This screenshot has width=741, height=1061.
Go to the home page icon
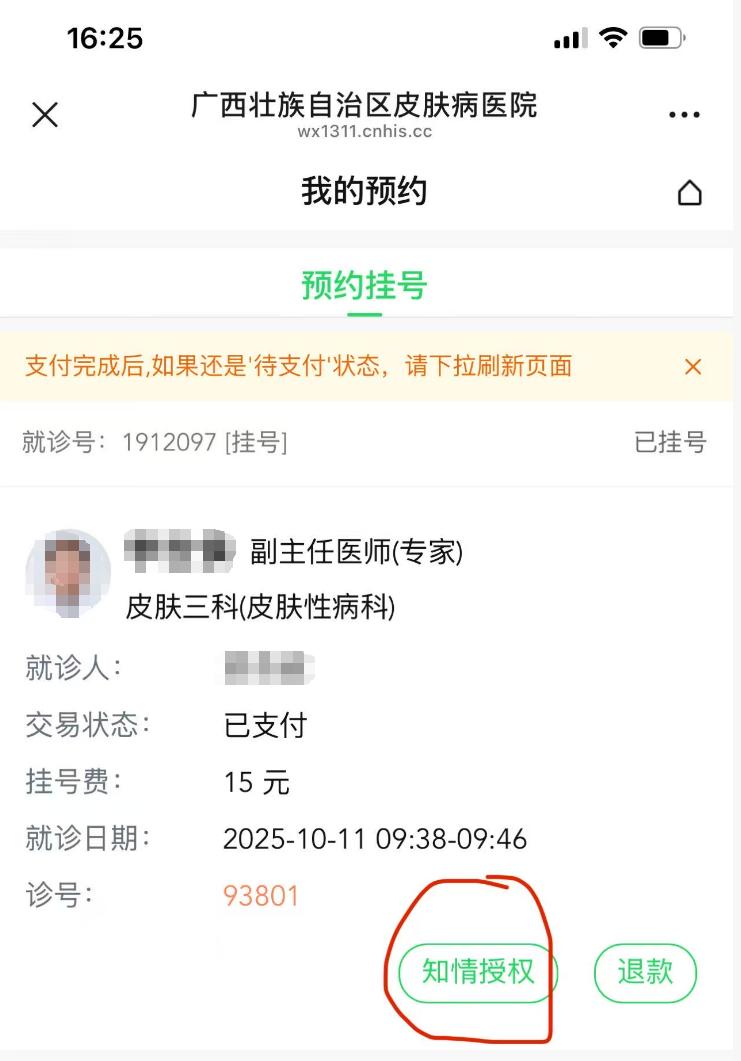tap(689, 193)
